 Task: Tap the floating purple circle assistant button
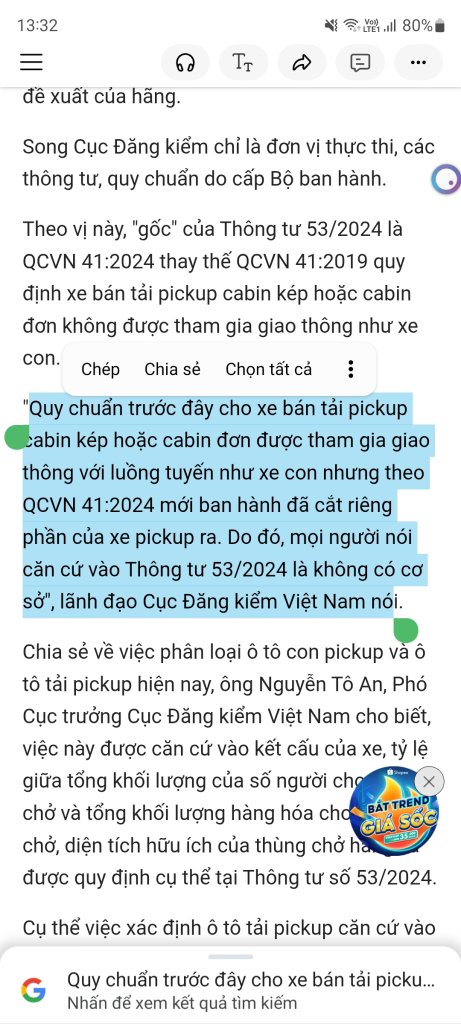coord(446,179)
